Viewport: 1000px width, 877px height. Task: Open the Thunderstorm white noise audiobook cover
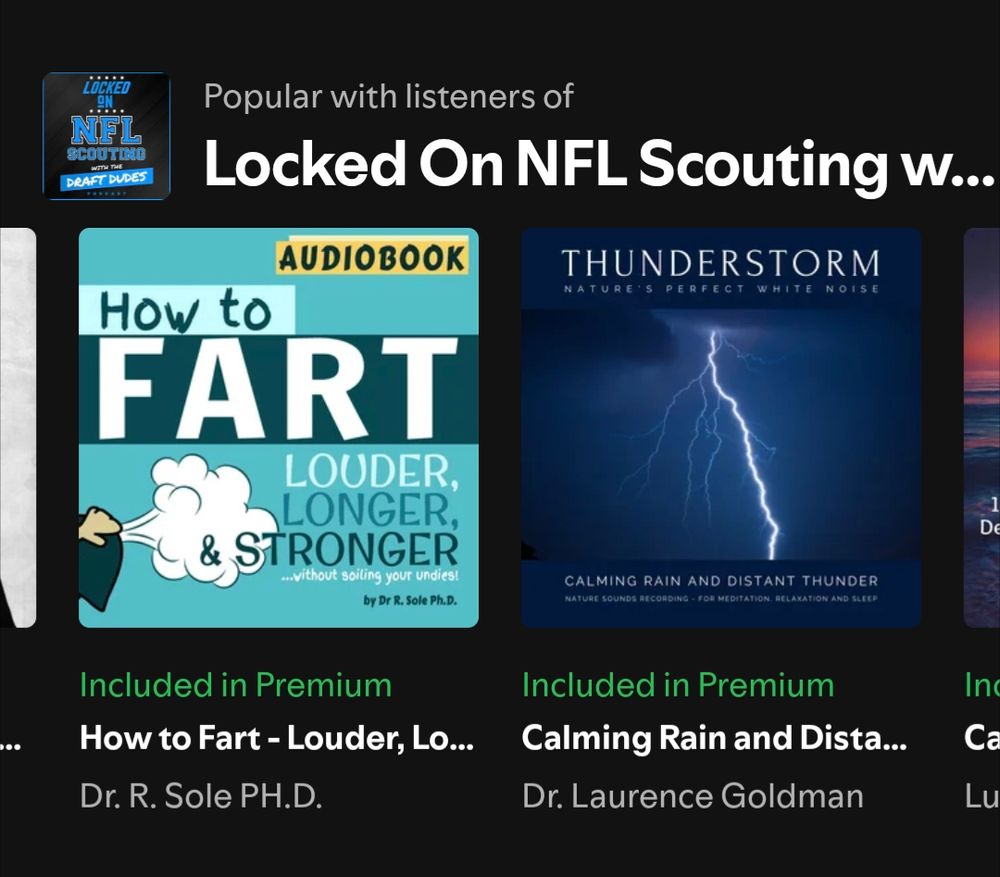pos(721,427)
